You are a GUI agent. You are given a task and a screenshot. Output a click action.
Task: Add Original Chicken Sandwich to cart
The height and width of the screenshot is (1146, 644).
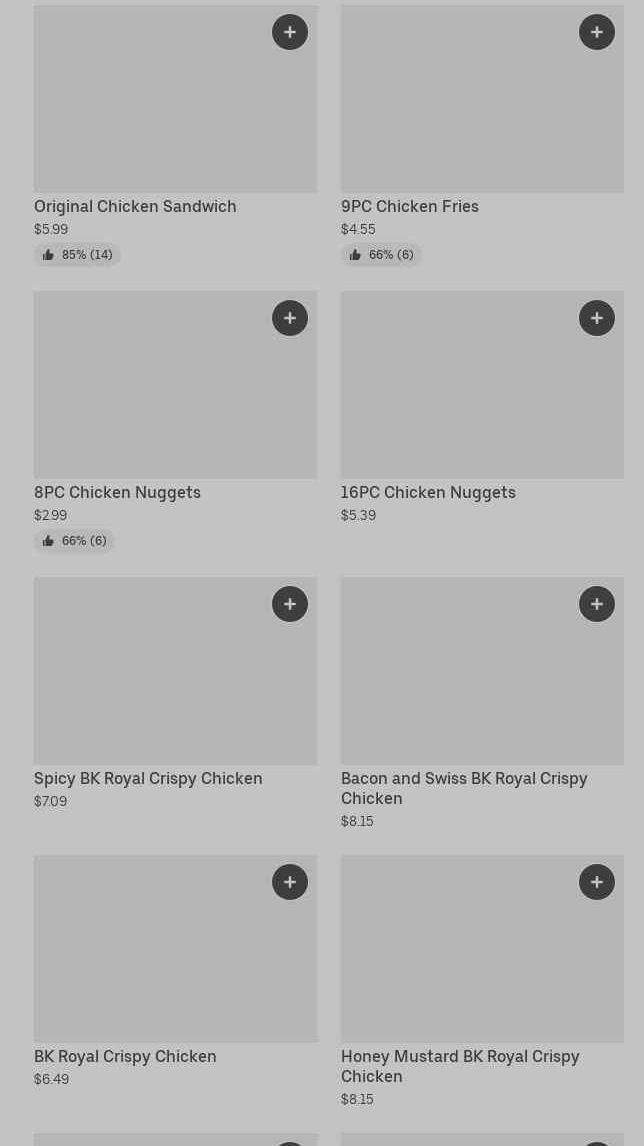tap(290, 32)
